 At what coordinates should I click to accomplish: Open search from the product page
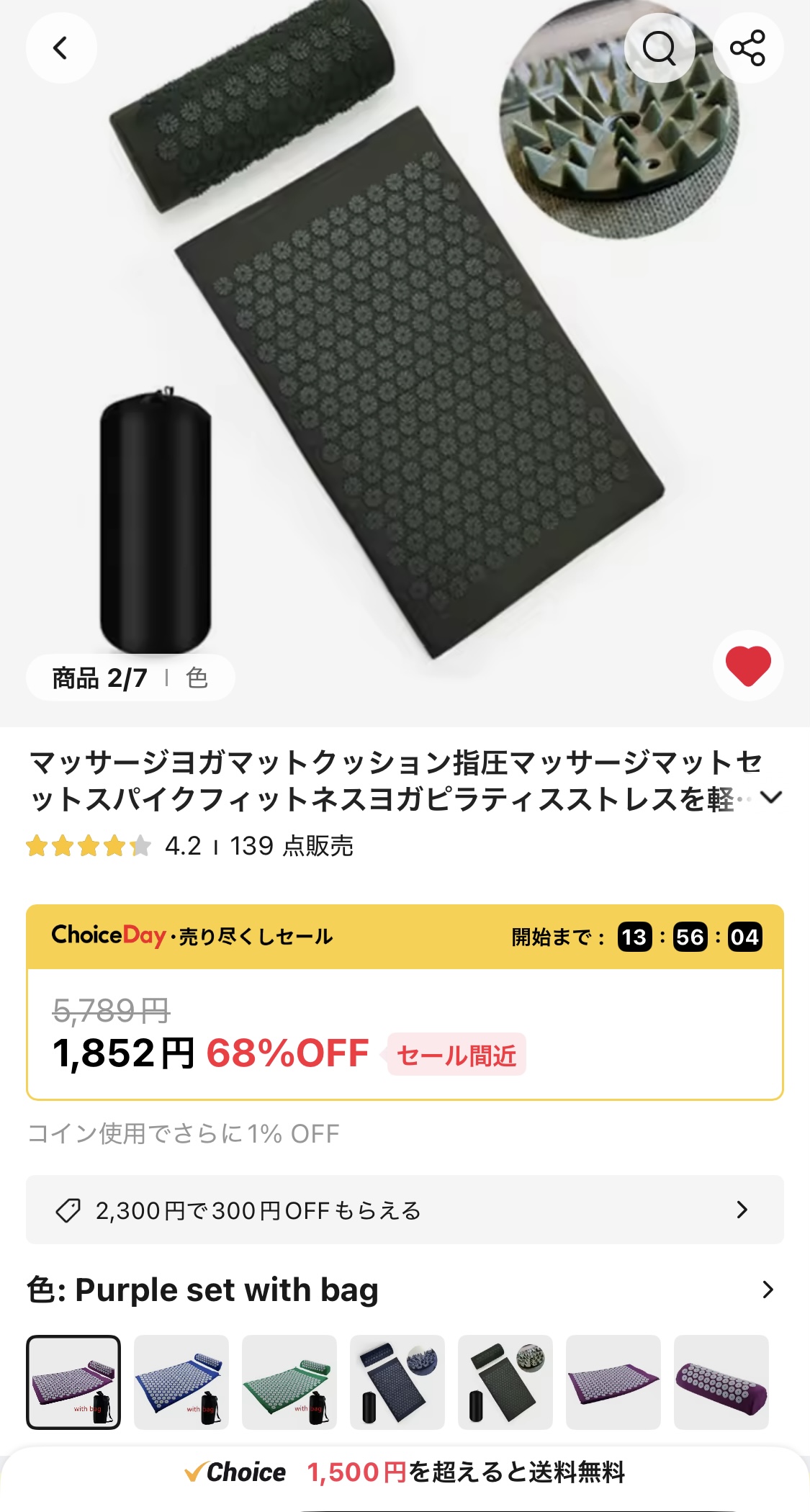tap(659, 48)
